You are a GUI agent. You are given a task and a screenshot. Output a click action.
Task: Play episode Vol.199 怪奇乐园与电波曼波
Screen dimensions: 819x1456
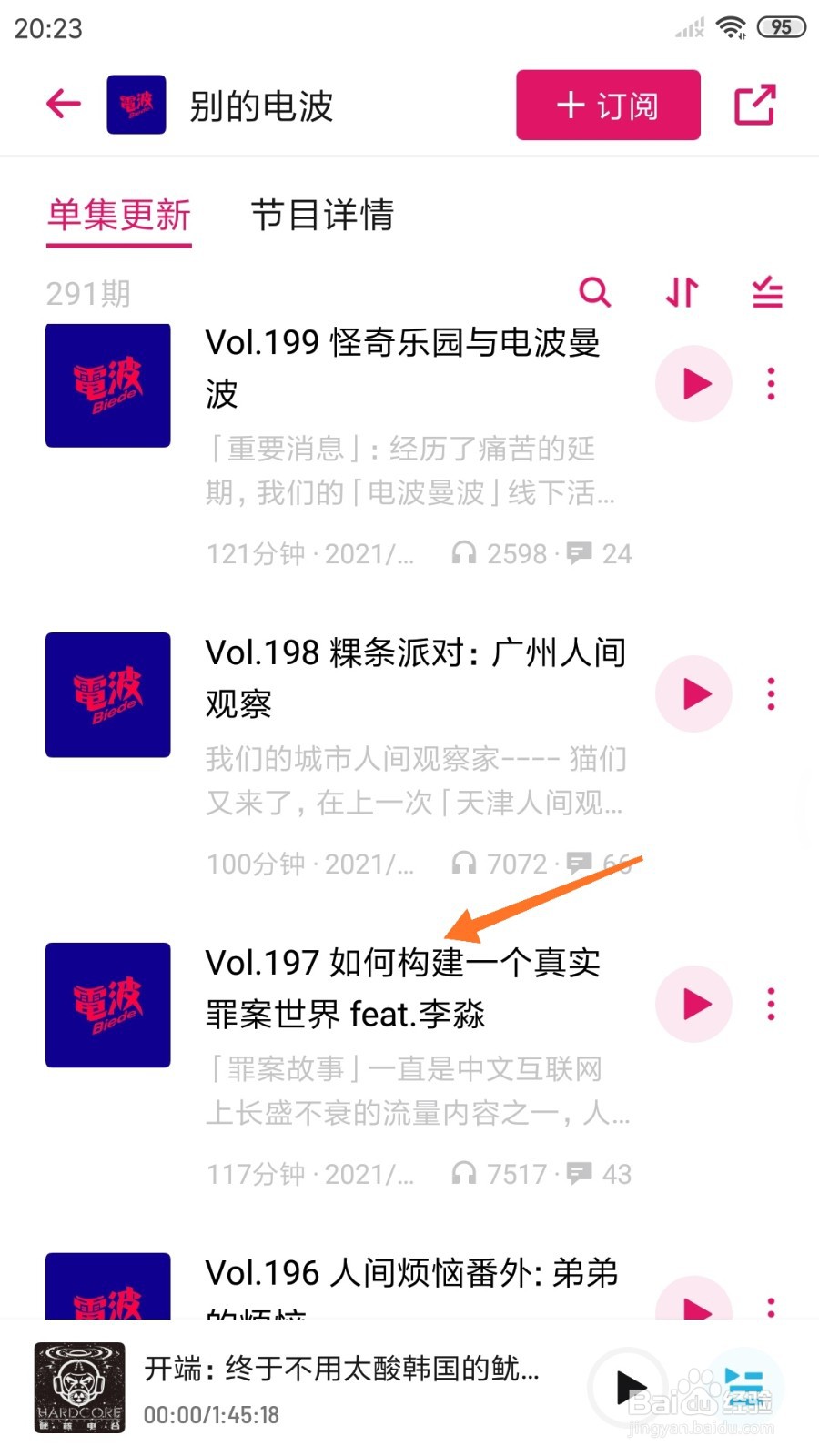click(693, 384)
